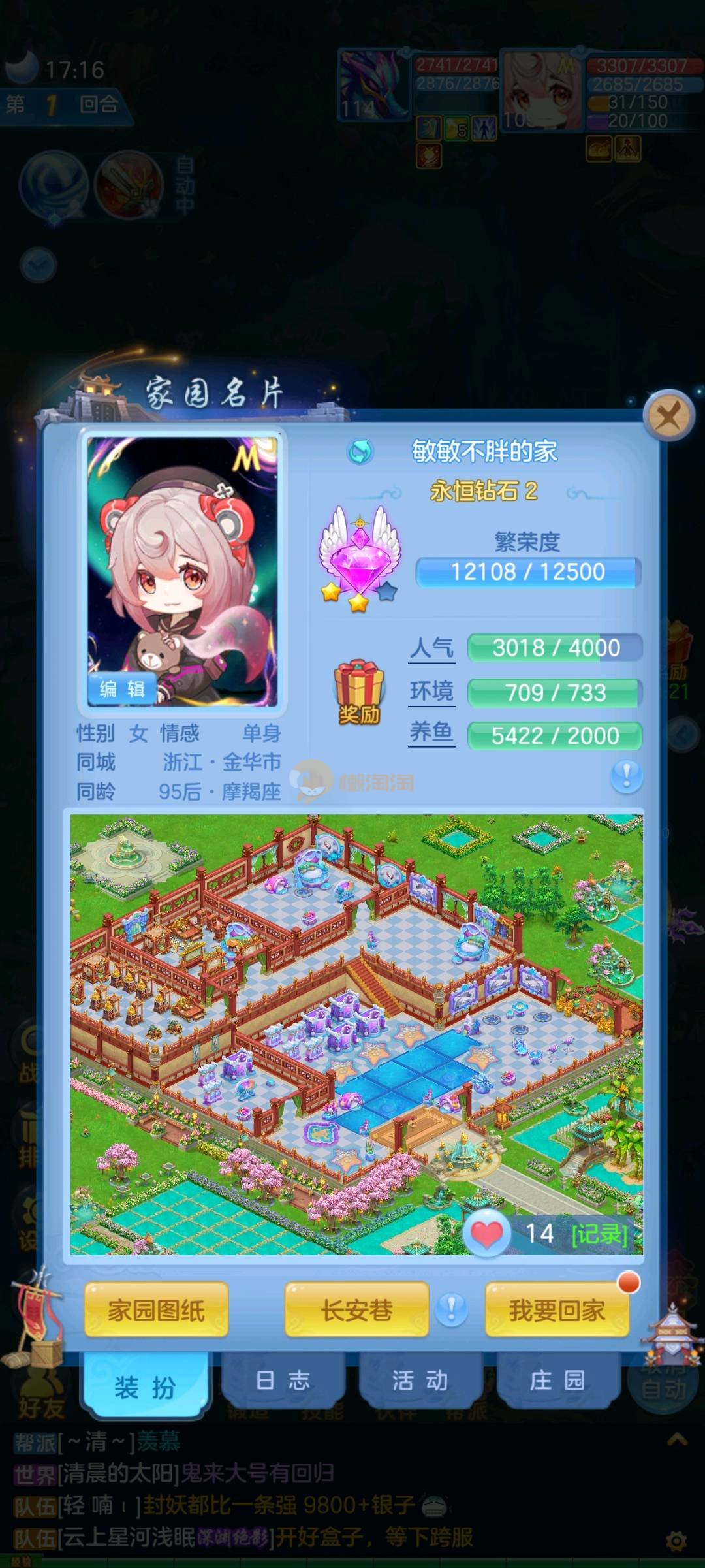705x1568 pixels.
Task: Switch to the 日志 tab
Action: coord(283,1381)
